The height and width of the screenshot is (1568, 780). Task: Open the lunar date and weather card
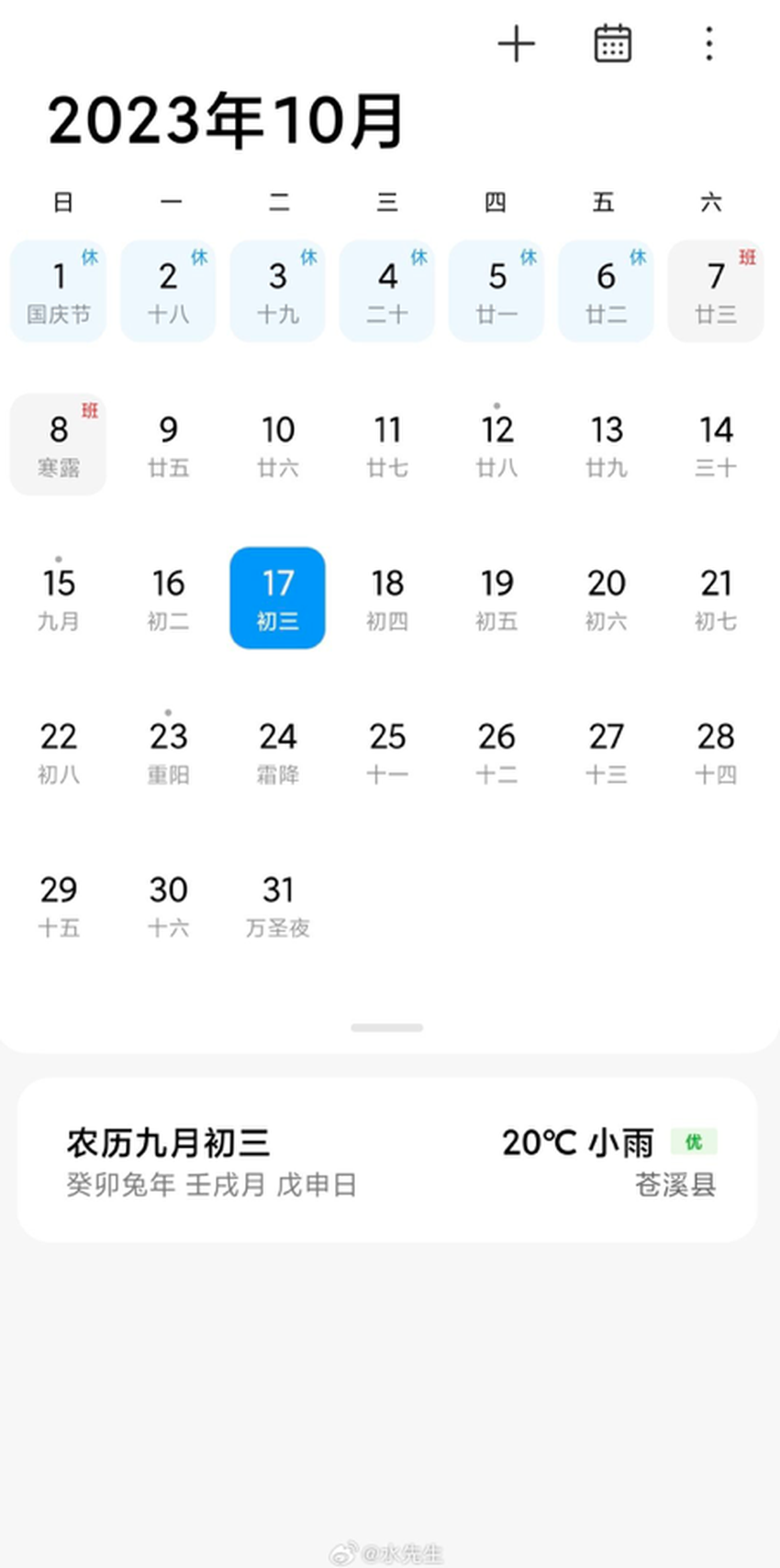click(387, 1161)
